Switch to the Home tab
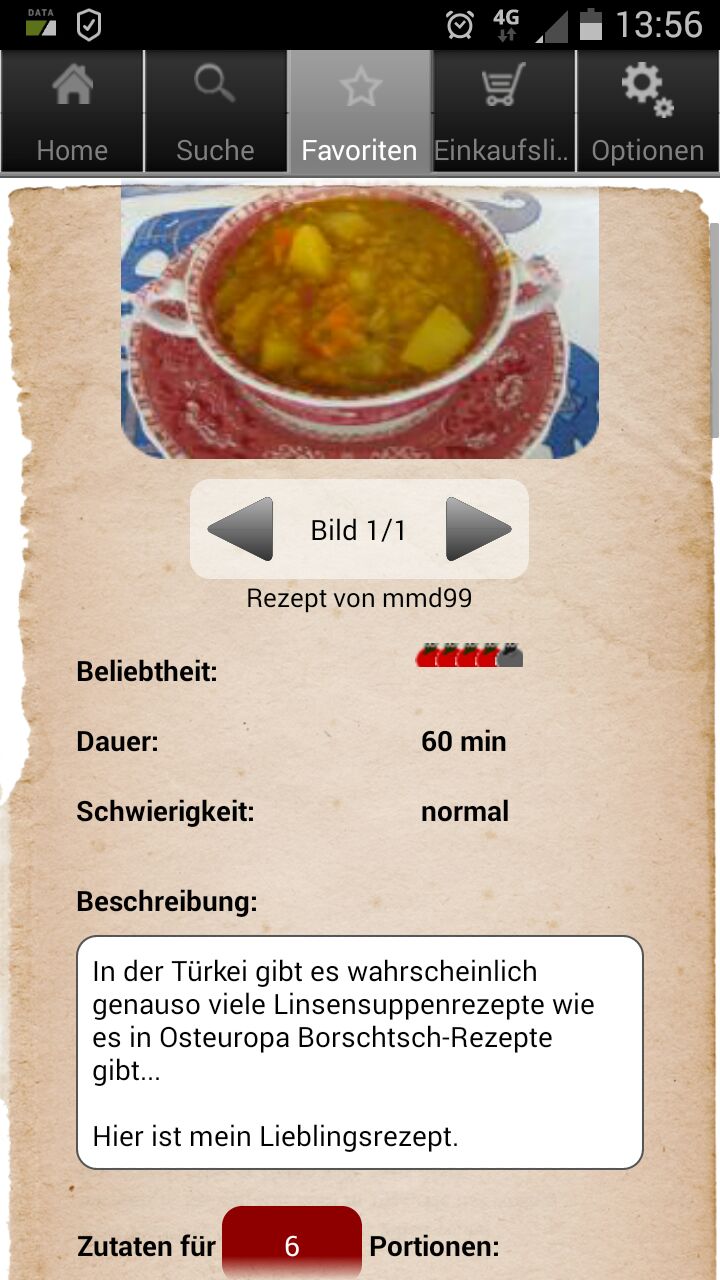 coord(72,112)
